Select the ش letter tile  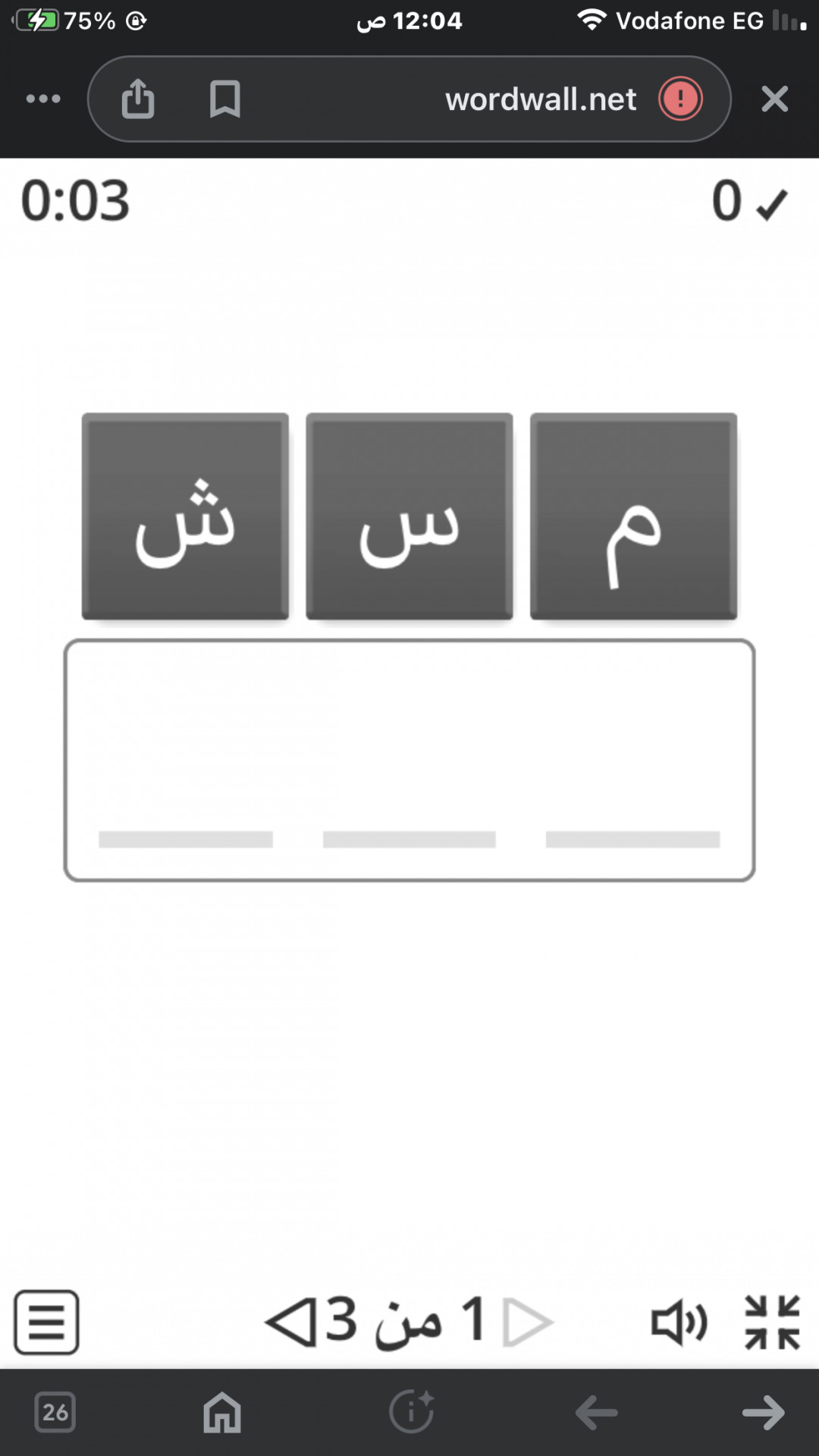[x=185, y=516]
